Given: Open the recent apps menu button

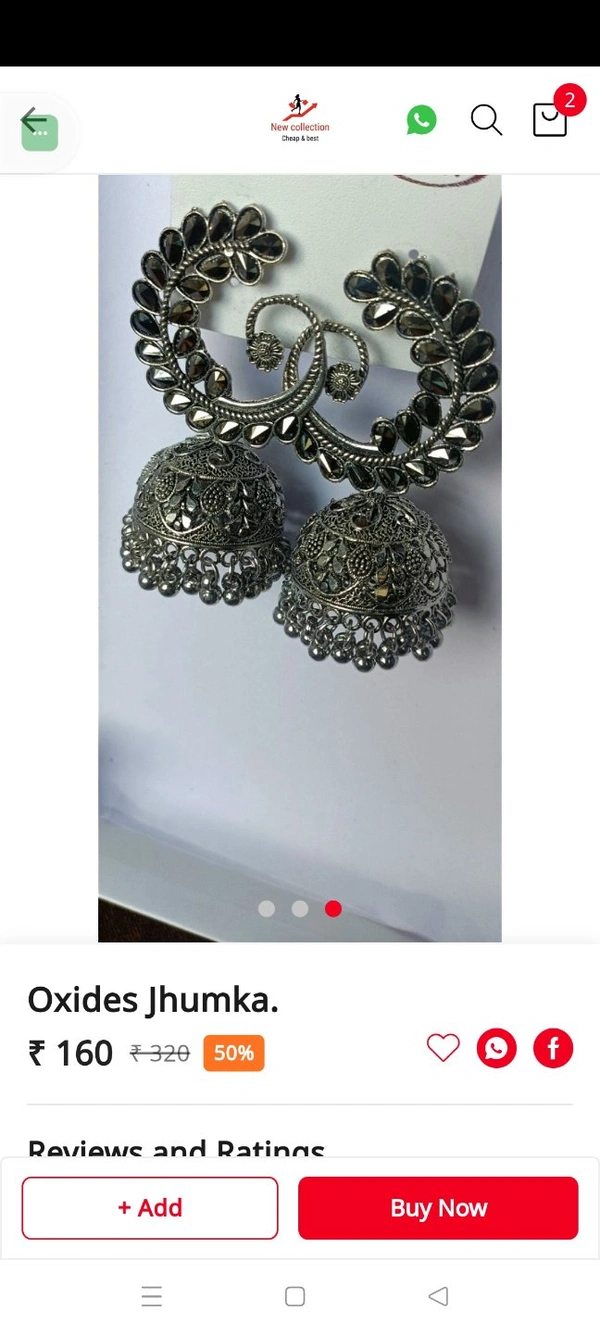Looking at the screenshot, I should 152,1297.
